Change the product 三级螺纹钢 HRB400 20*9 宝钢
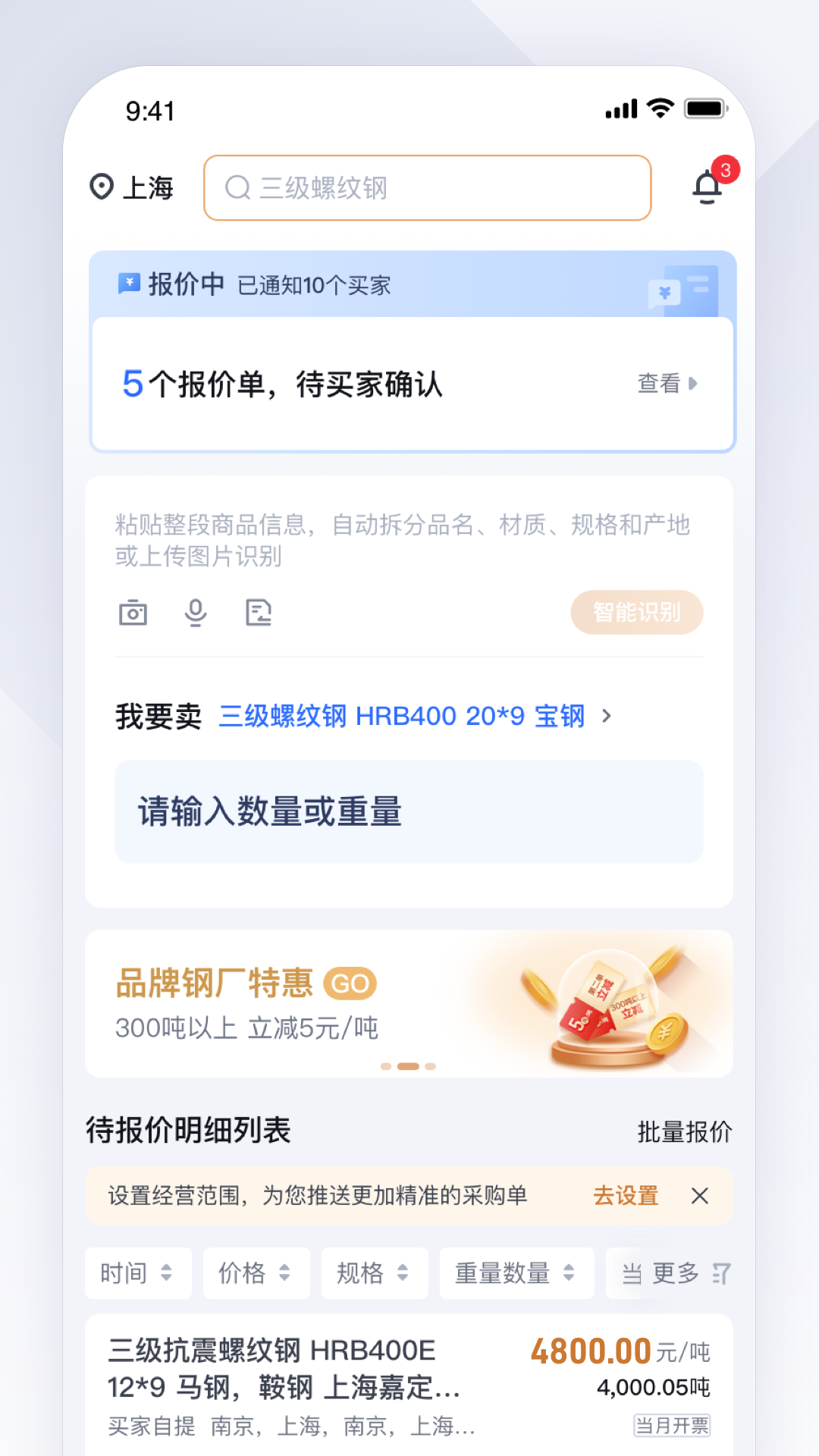The height and width of the screenshot is (1456, 819). 414,716
